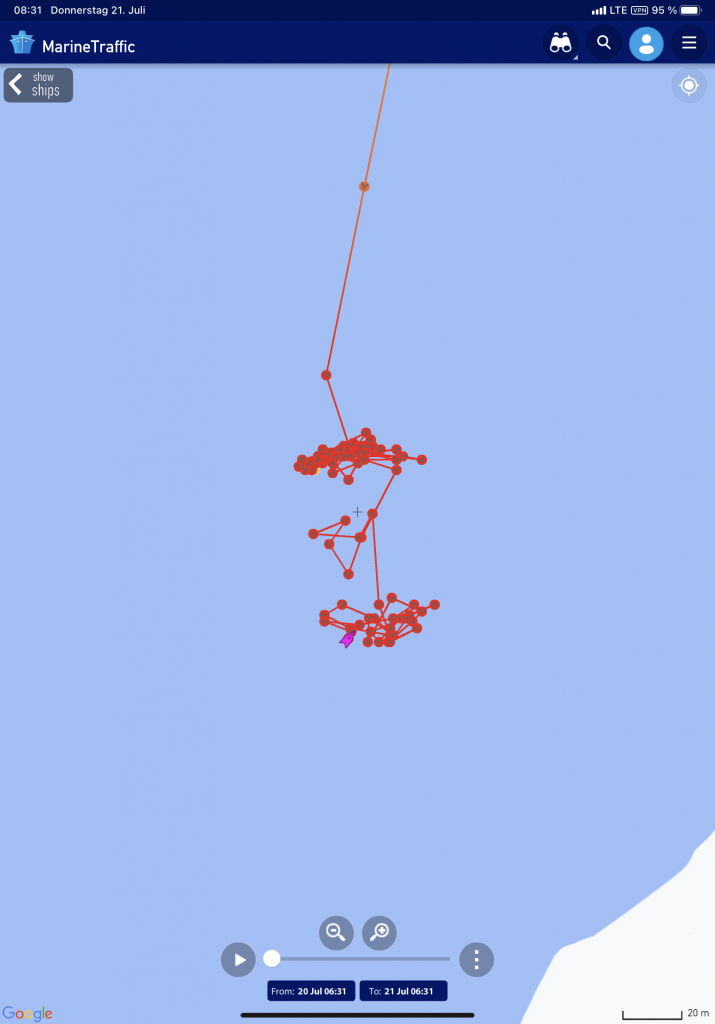Tap the MarineTraffic home logo
Image resolution: width=715 pixels, height=1024 pixels.
73,45
